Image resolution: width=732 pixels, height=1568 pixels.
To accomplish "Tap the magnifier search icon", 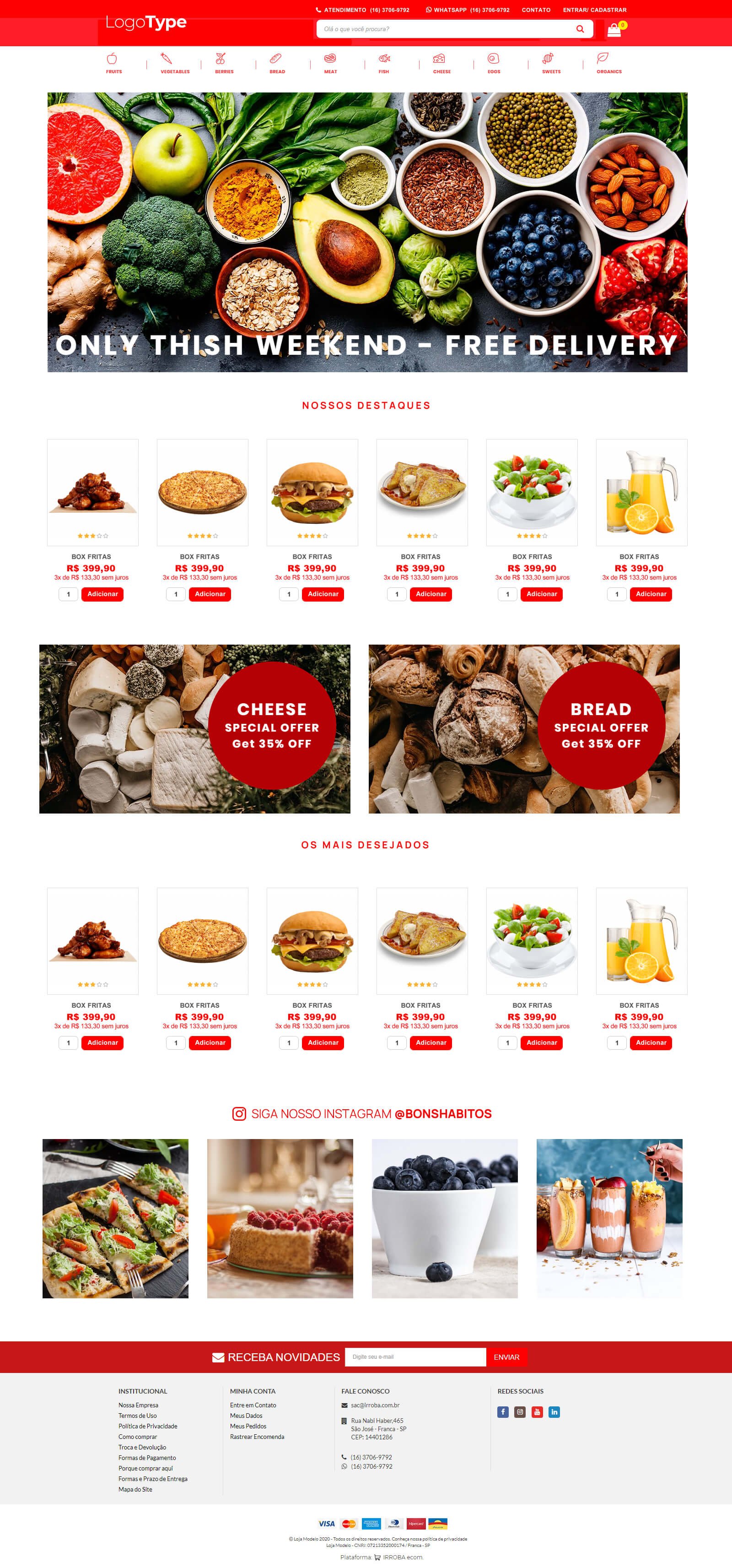I will (580, 28).
